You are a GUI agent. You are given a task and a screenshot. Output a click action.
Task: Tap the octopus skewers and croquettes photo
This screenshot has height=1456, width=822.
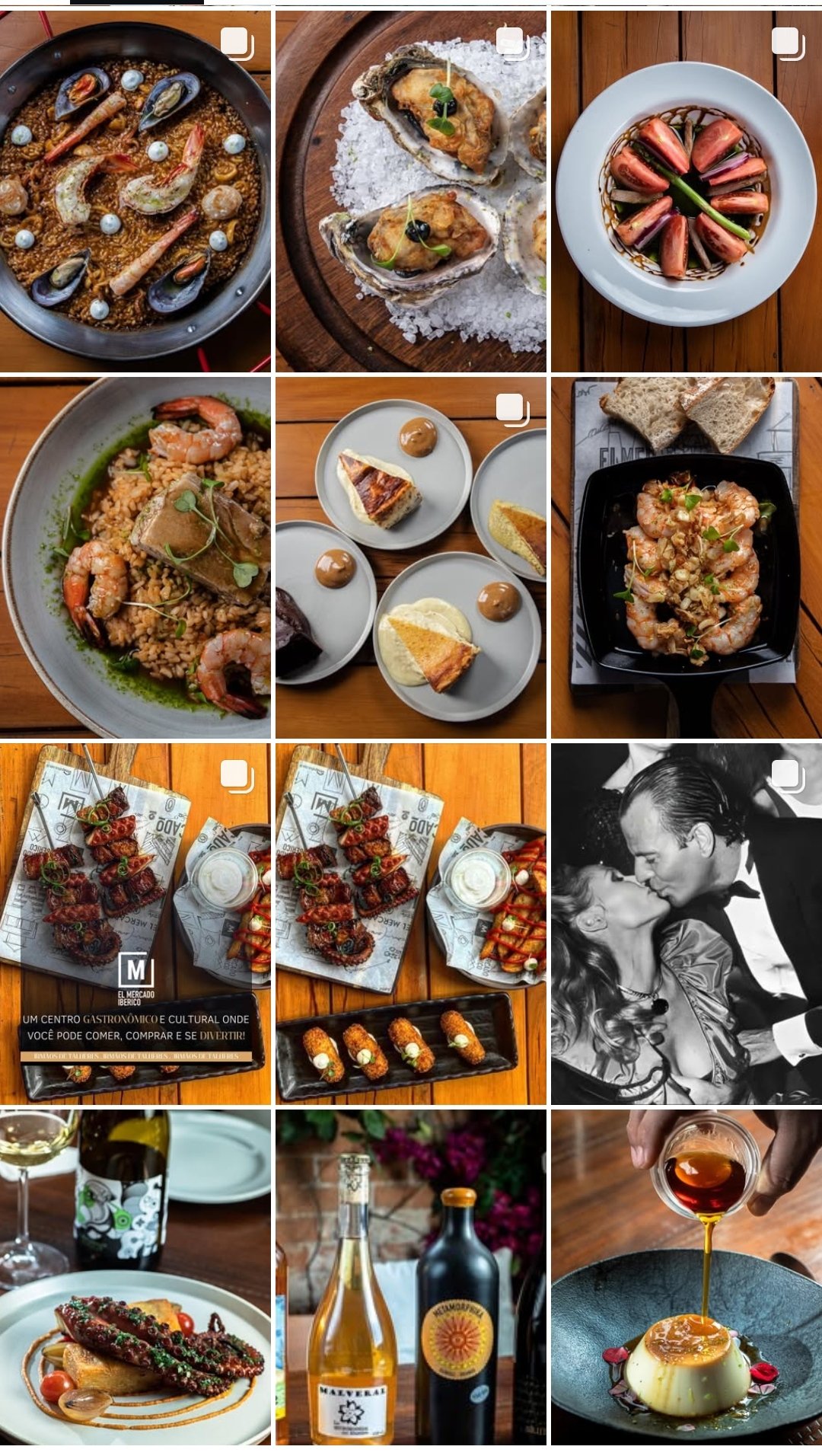pyautogui.click(x=410, y=923)
